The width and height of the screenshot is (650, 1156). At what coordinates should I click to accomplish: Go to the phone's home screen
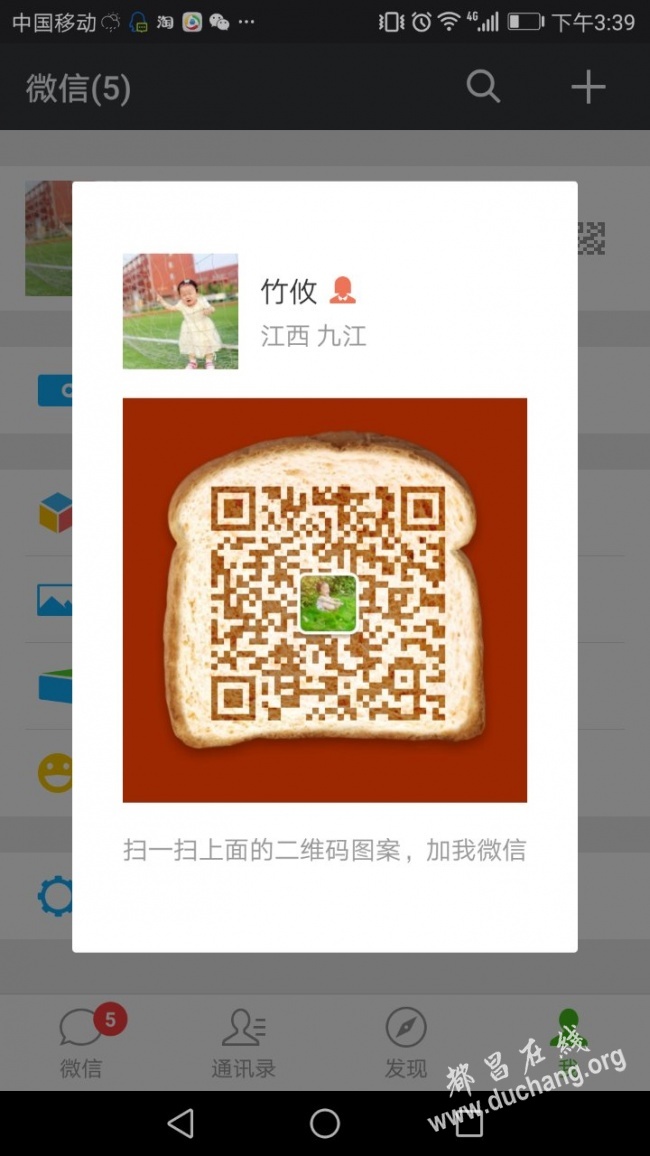point(325,1123)
